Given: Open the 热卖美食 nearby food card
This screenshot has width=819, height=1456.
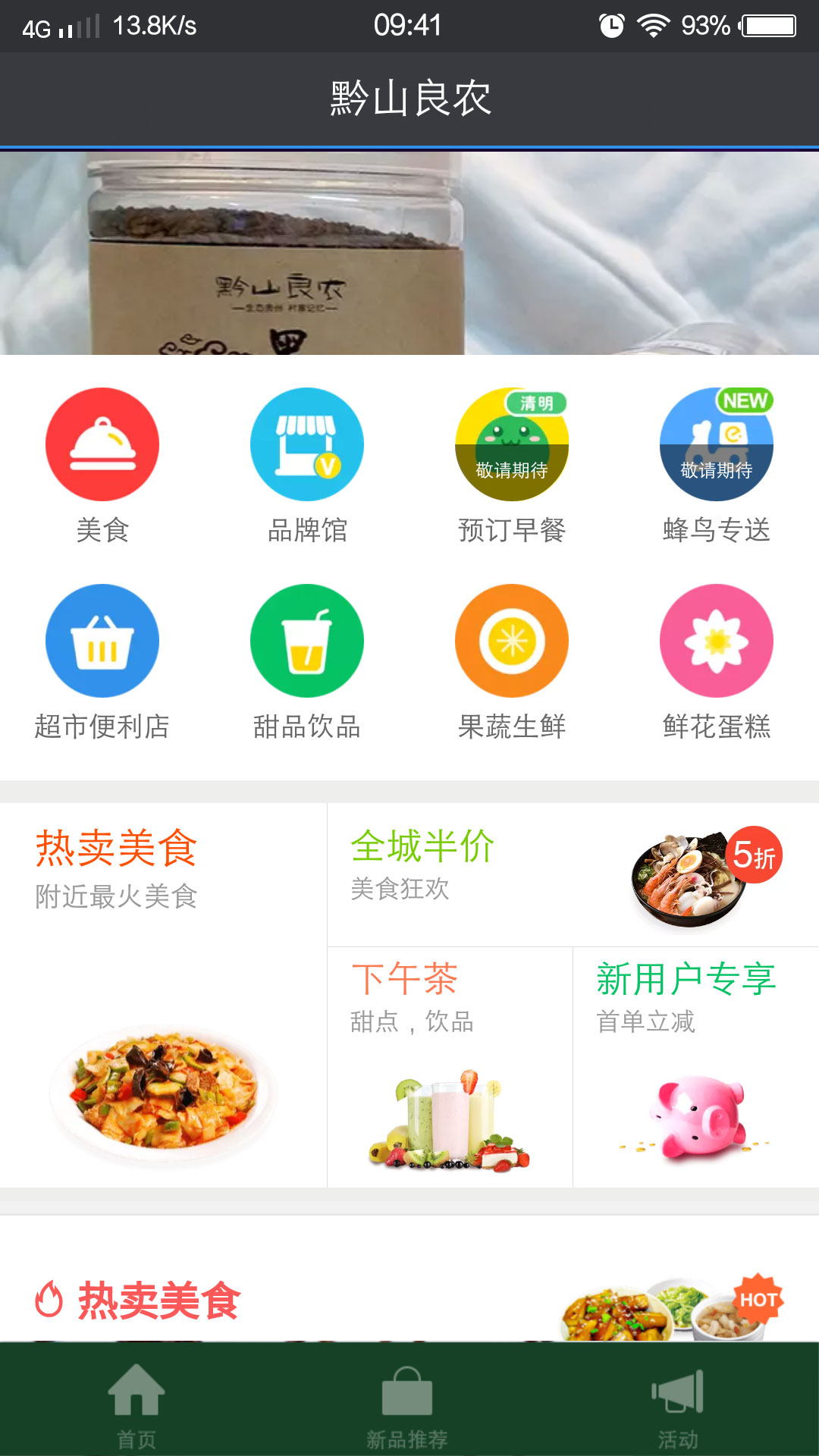Looking at the screenshot, I should tap(163, 995).
